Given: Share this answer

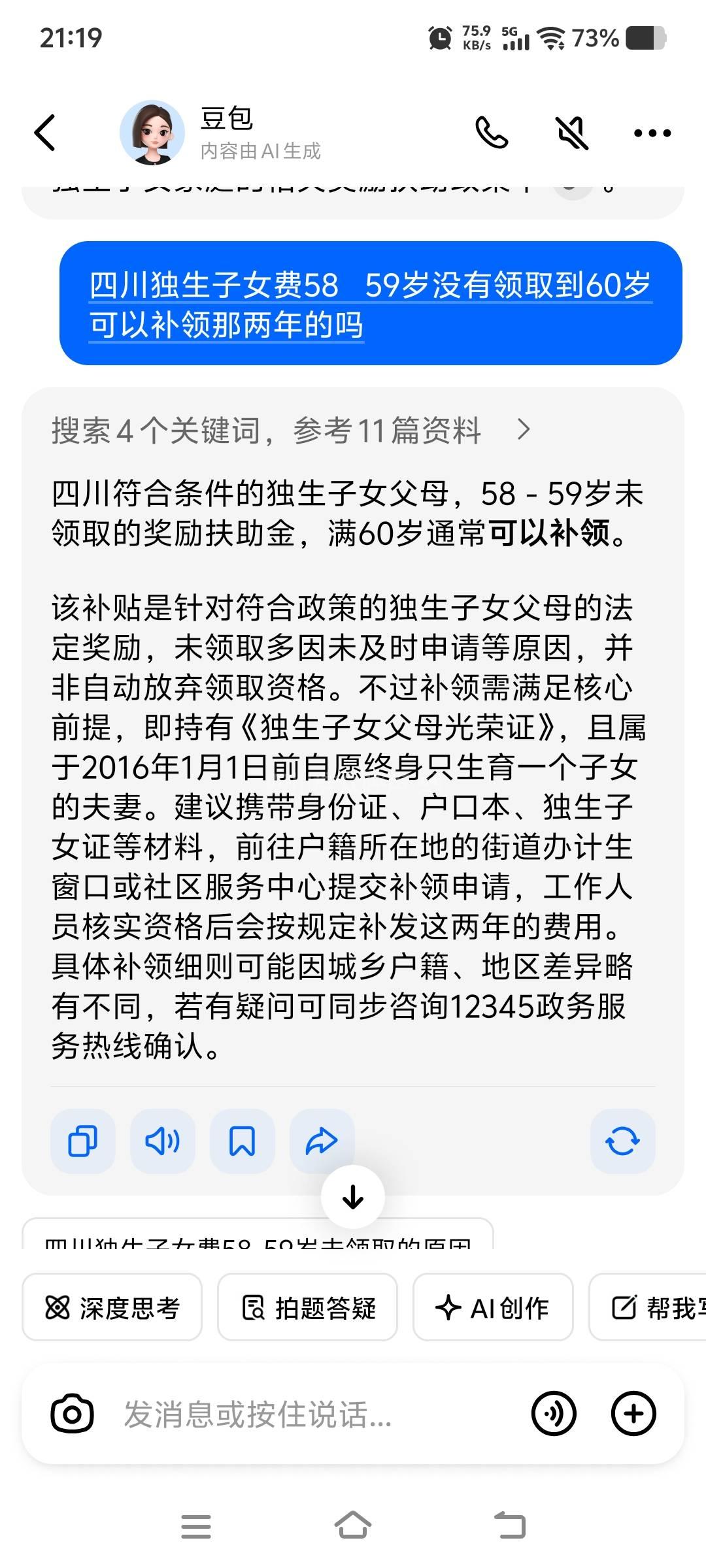Looking at the screenshot, I should 322,1141.
